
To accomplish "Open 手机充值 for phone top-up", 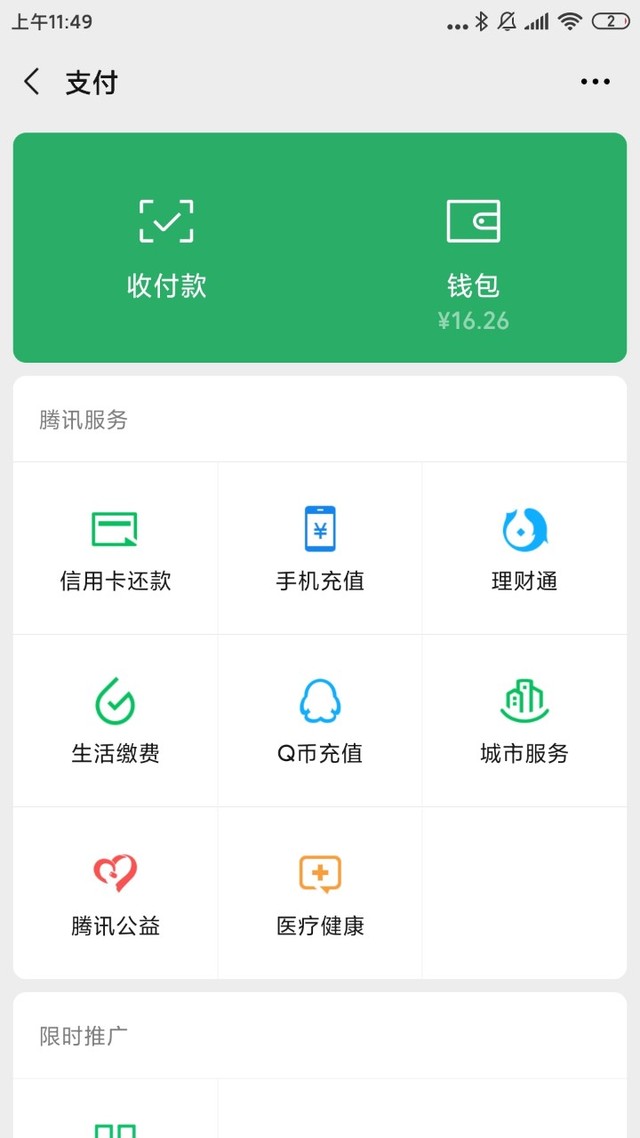I will [320, 548].
